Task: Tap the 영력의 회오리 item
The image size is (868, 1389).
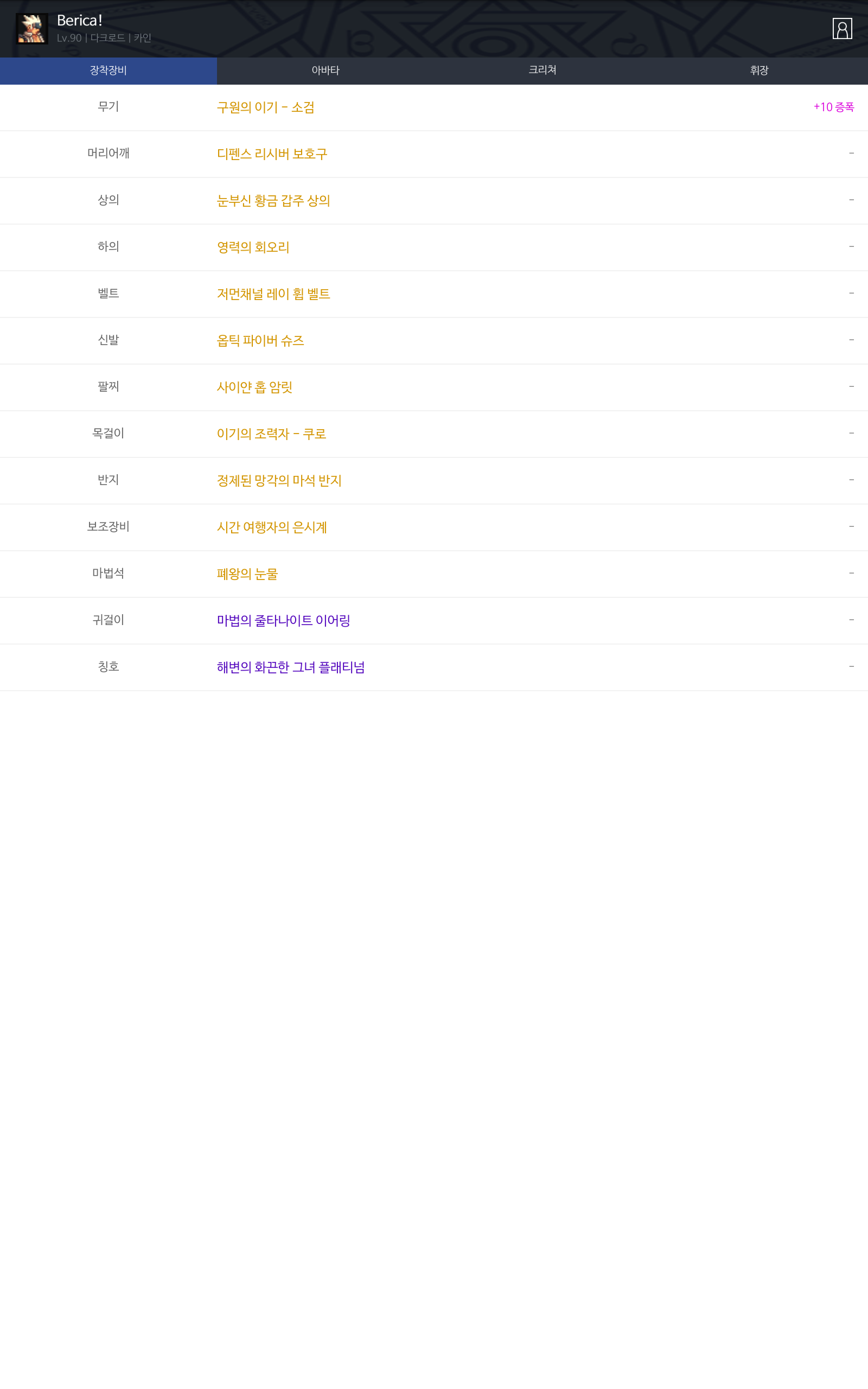Action: (253, 247)
